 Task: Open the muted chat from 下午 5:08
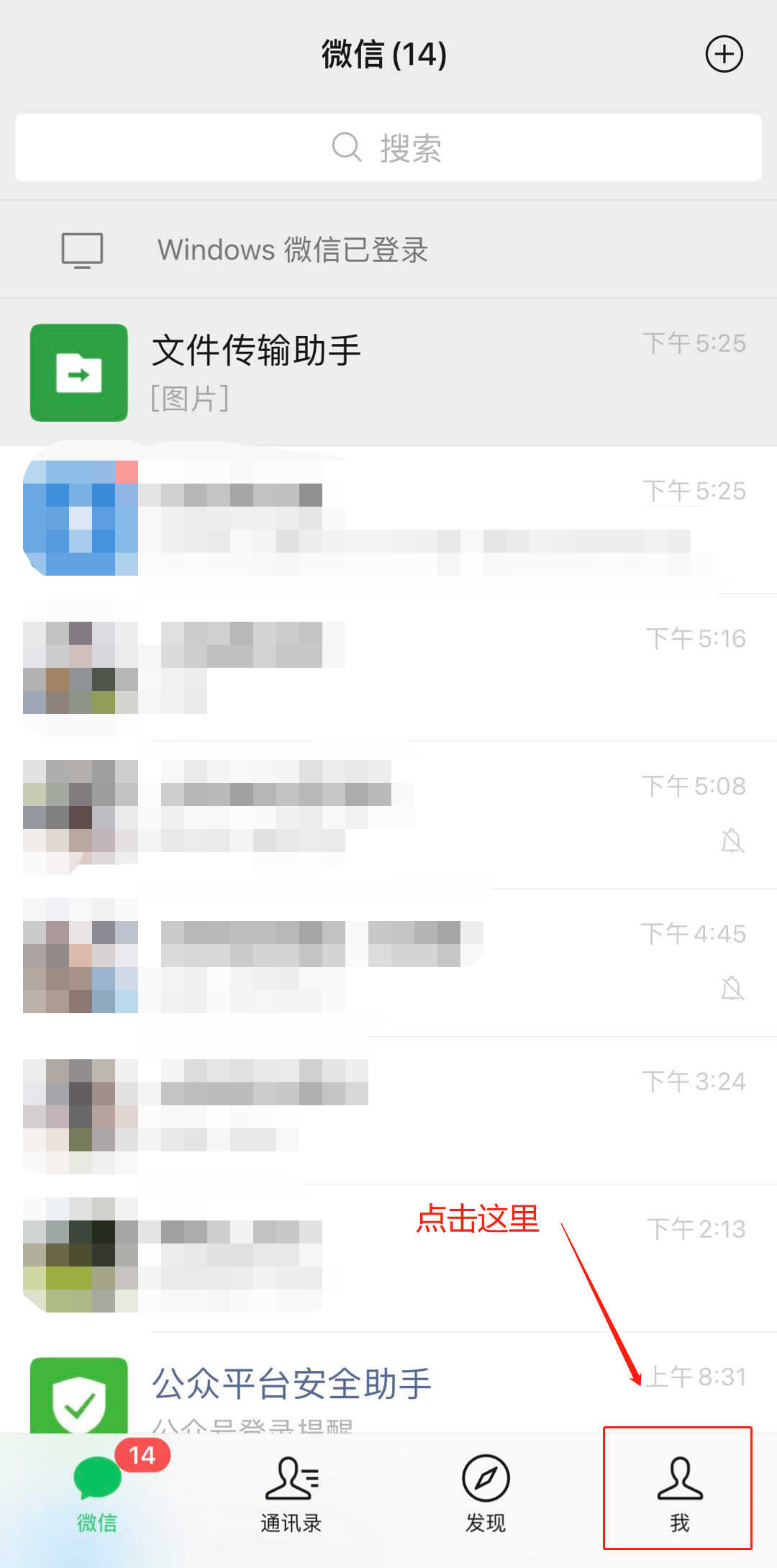(x=388, y=815)
